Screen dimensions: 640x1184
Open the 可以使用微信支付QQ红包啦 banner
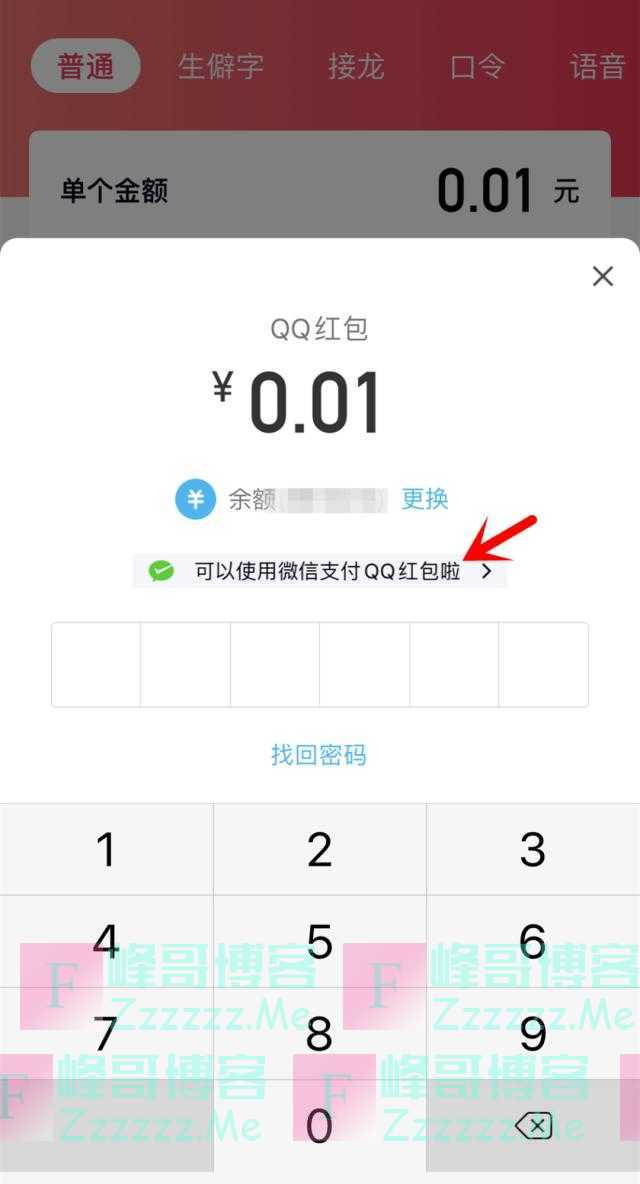(x=320, y=571)
